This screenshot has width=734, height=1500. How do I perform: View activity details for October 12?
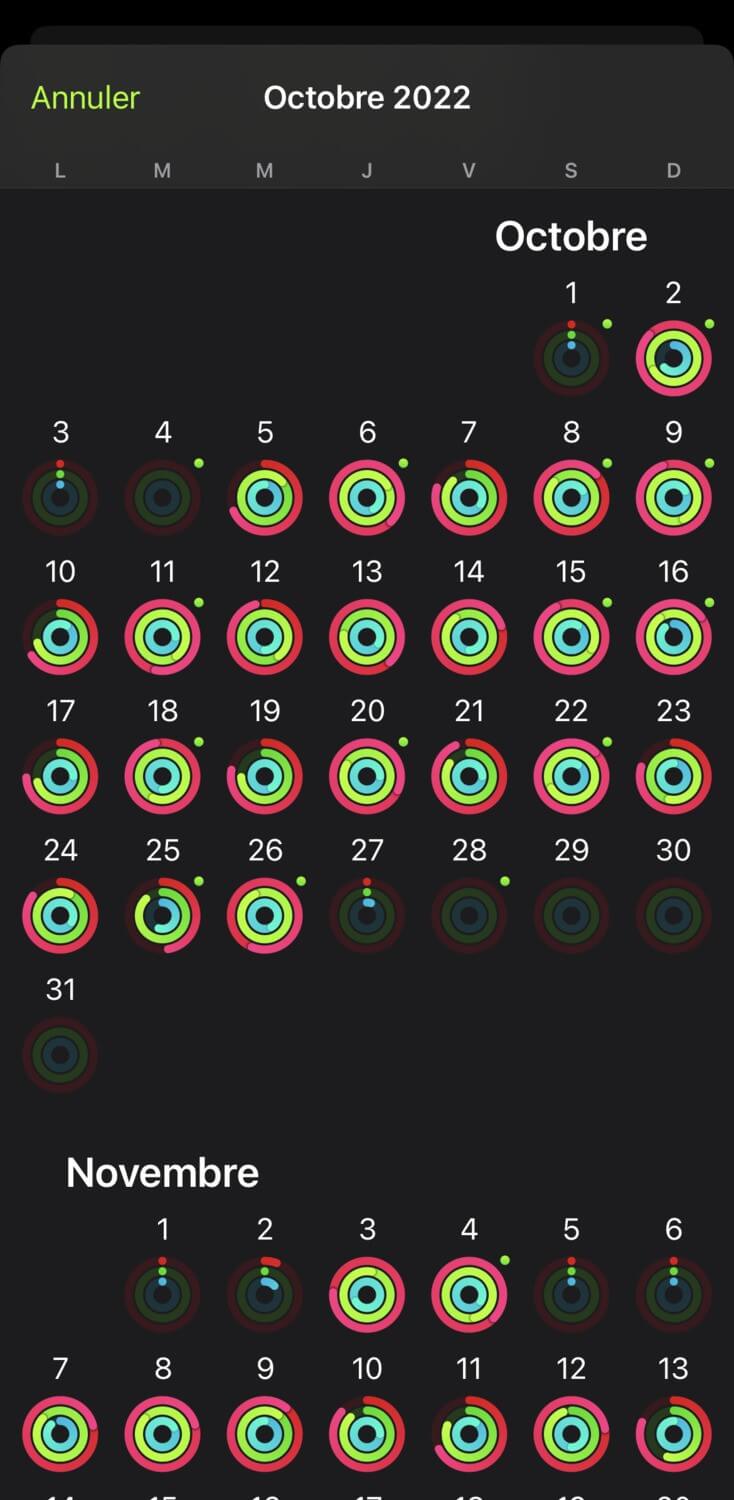tap(264, 636)
